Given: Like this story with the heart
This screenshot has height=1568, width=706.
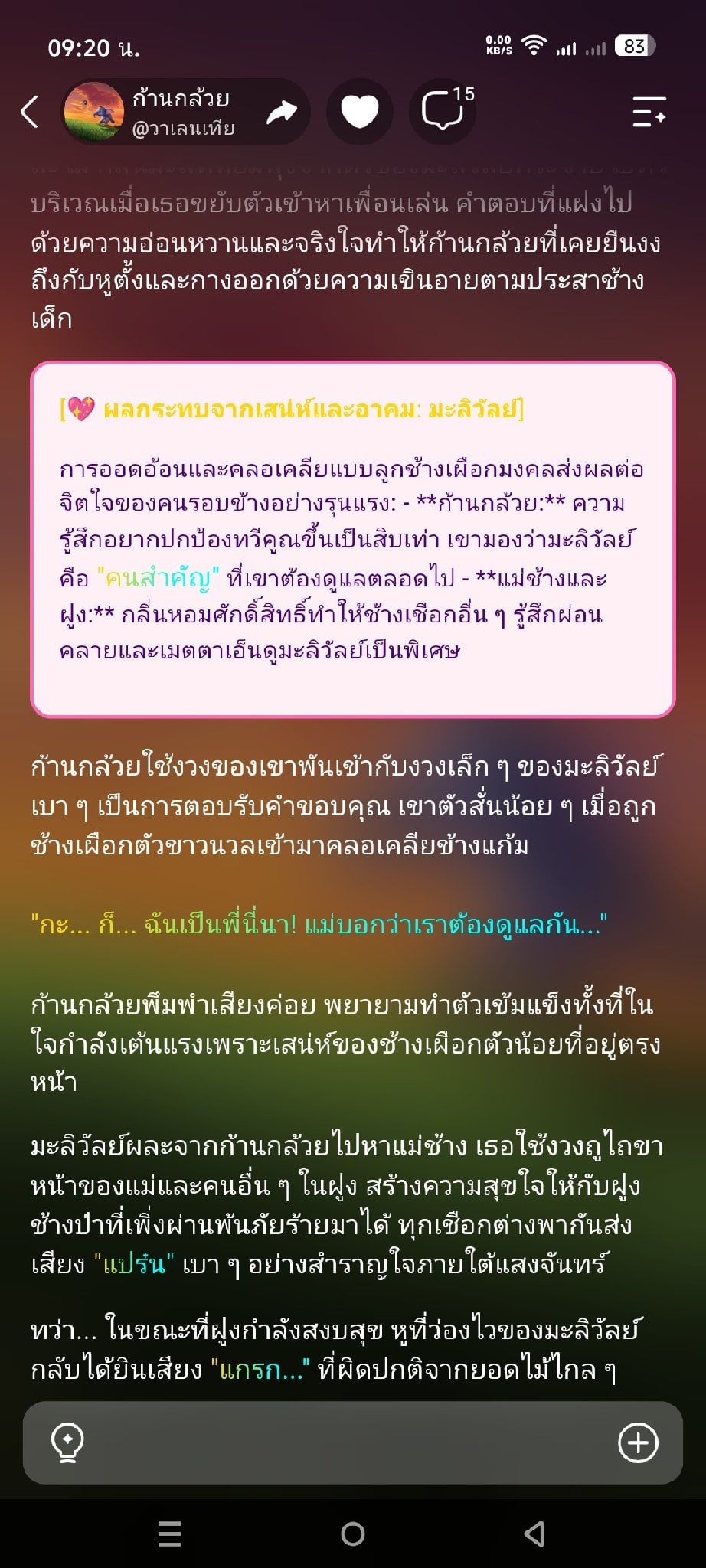Looking at the screenshot, I should tap(360, 112).
